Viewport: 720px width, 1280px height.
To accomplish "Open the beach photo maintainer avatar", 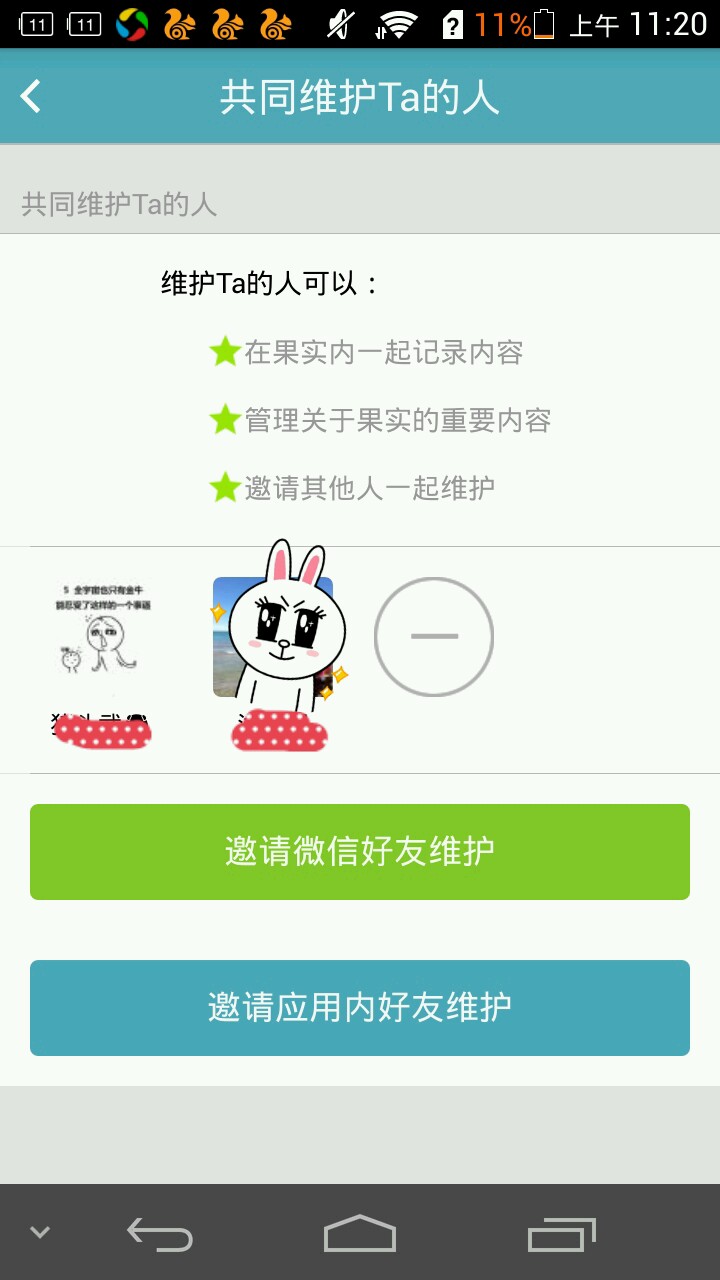I will [272, 637].
